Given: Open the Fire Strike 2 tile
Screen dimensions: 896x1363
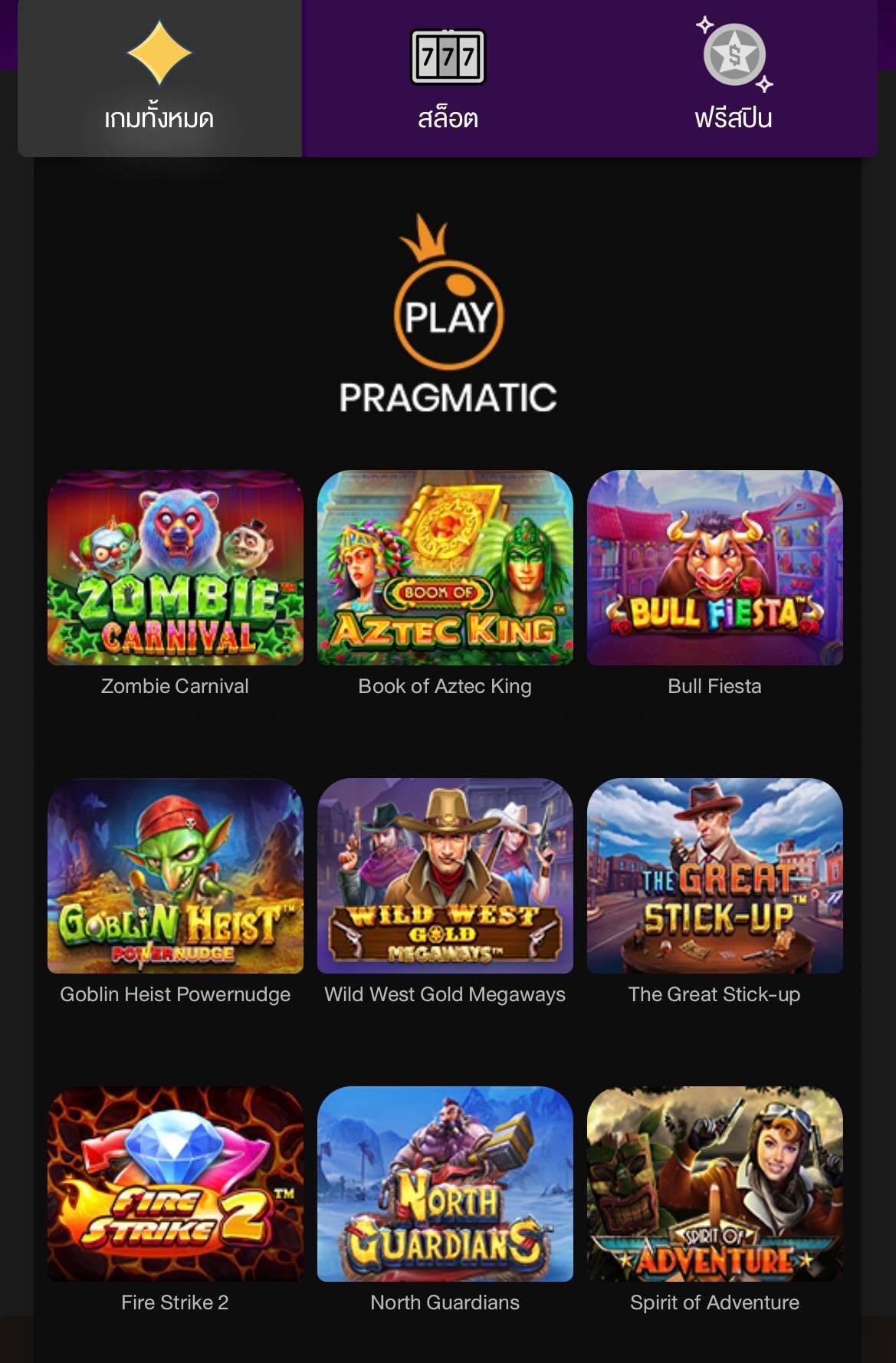Looking at the screenshot, I should (176, 1184).
